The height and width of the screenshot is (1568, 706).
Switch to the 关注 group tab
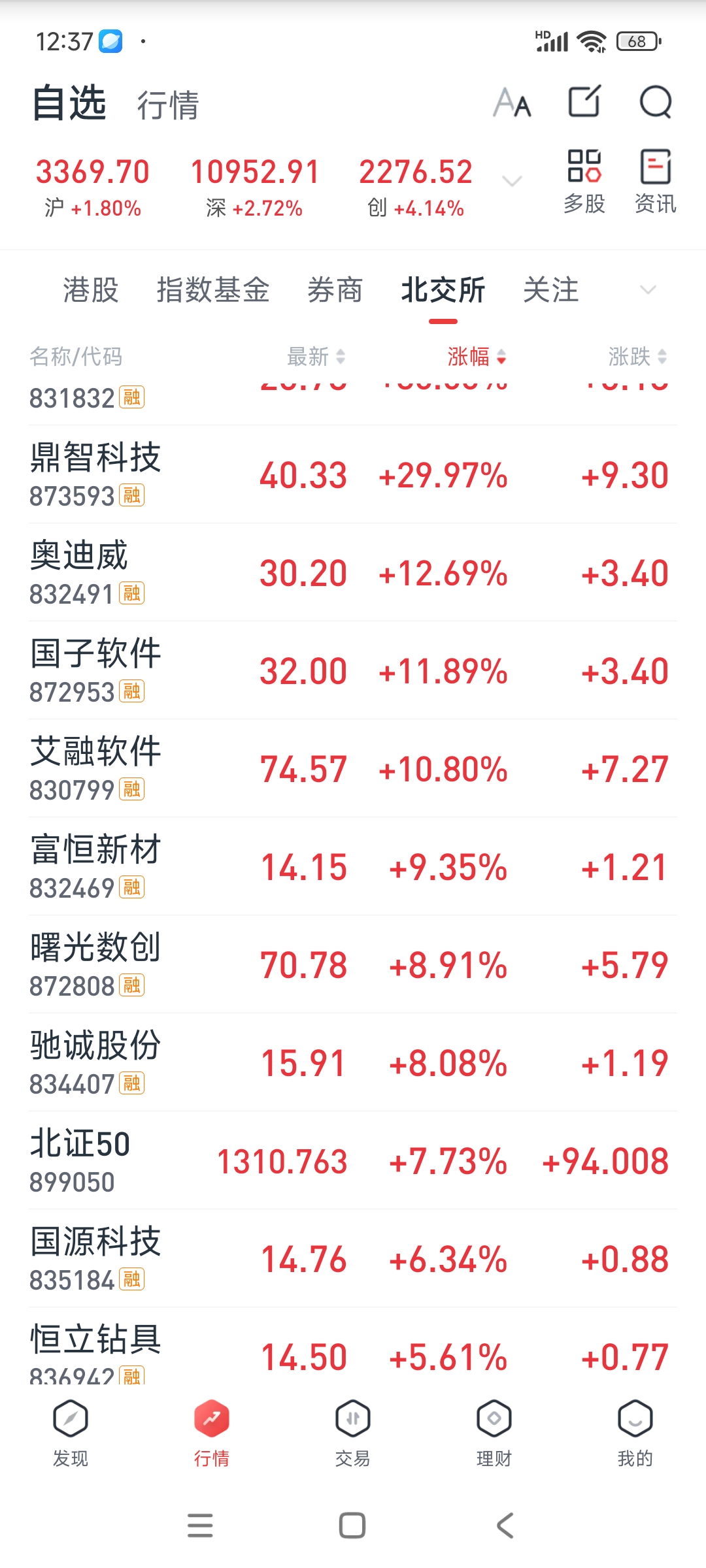(x=551, y=290)
